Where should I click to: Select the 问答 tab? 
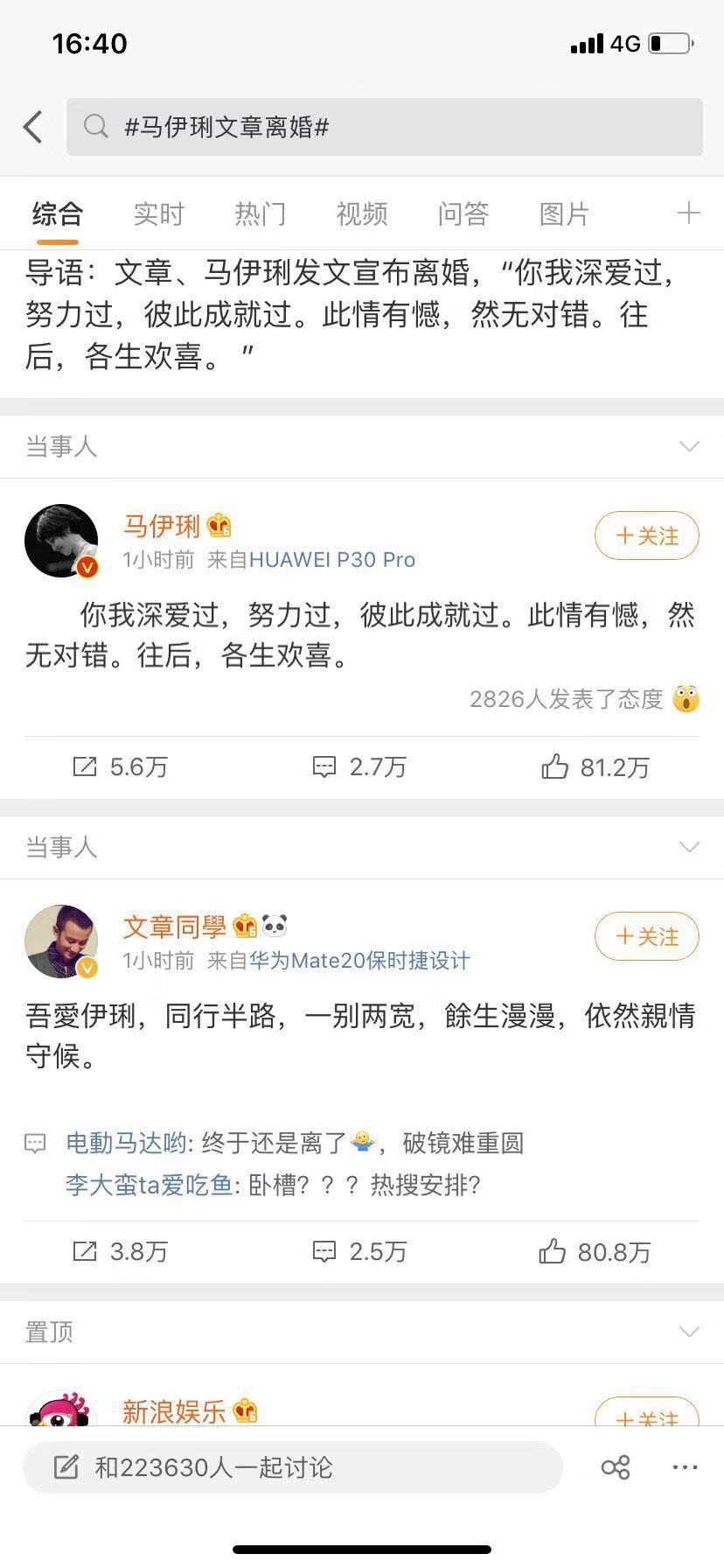463,213
